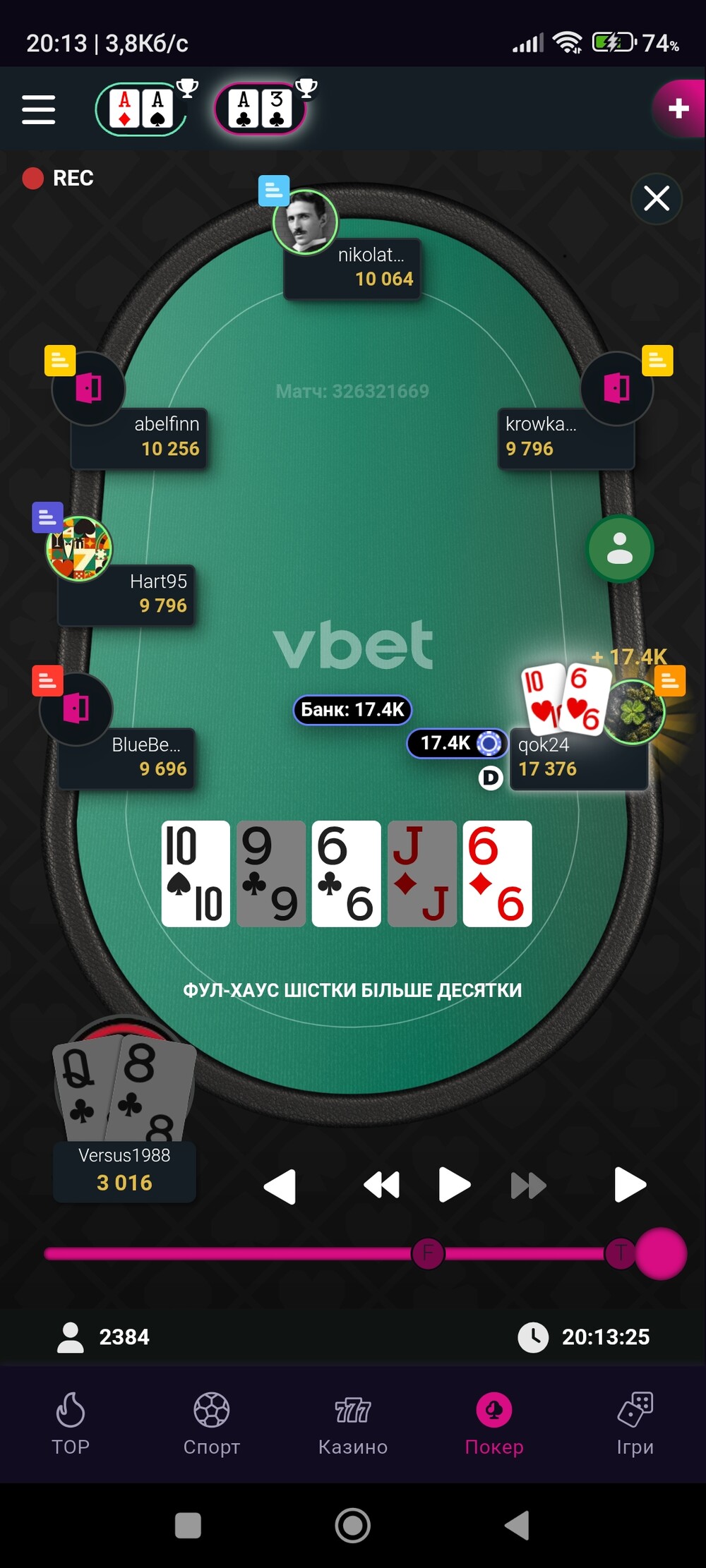This screenshot has width=706, height=1568.
Task: Play the hand replay
Action: [454, 1184]
